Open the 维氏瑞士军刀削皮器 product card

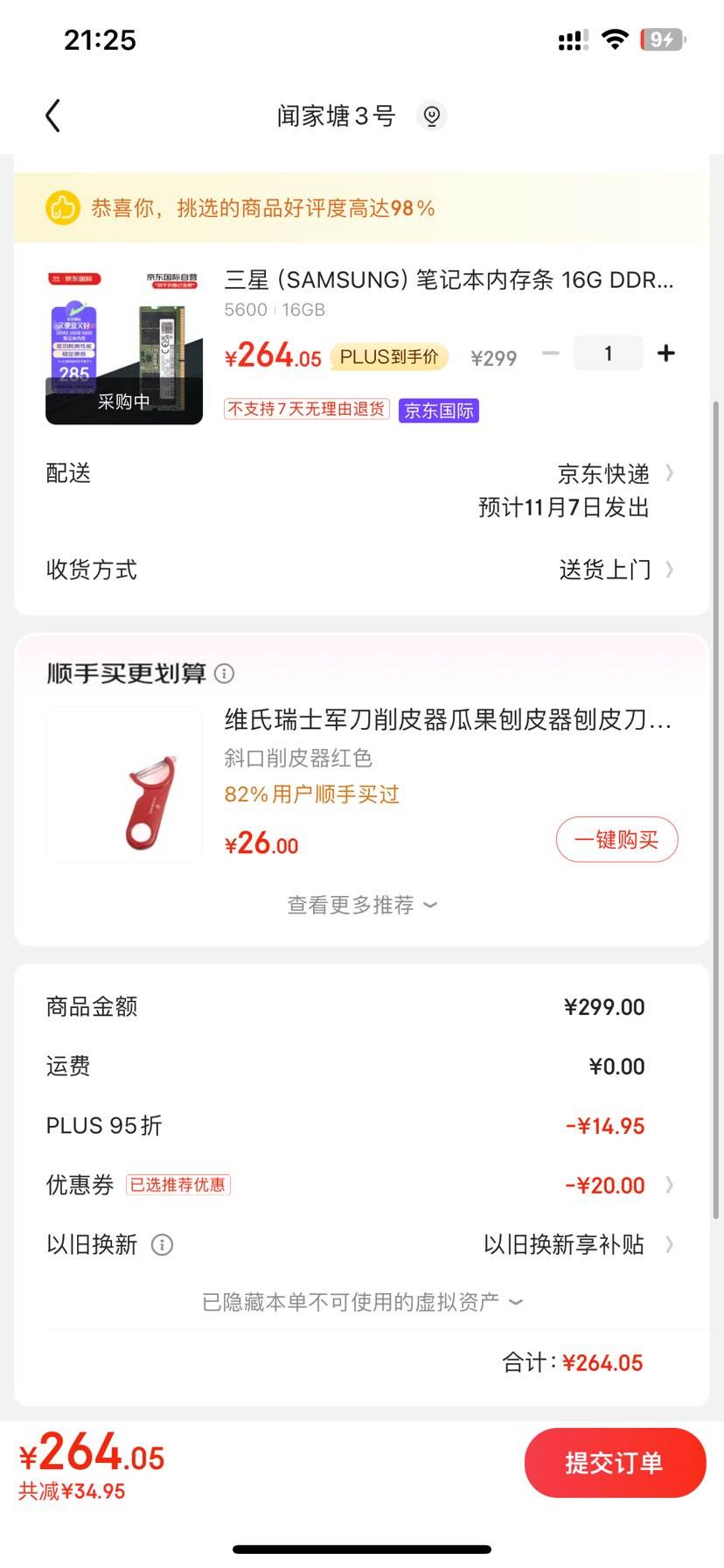362,784
